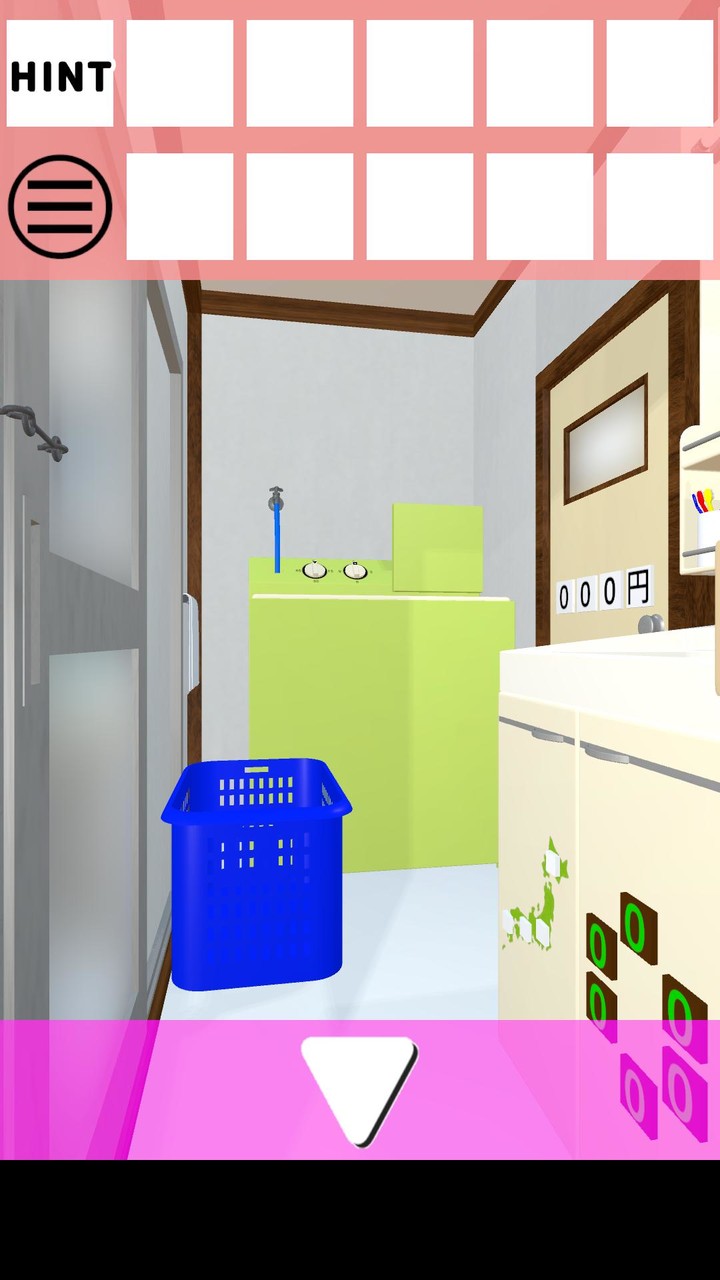This screenshot has width=720, height=1280.
Task: Turn the right washing machine dial
Action: [355, 572]
